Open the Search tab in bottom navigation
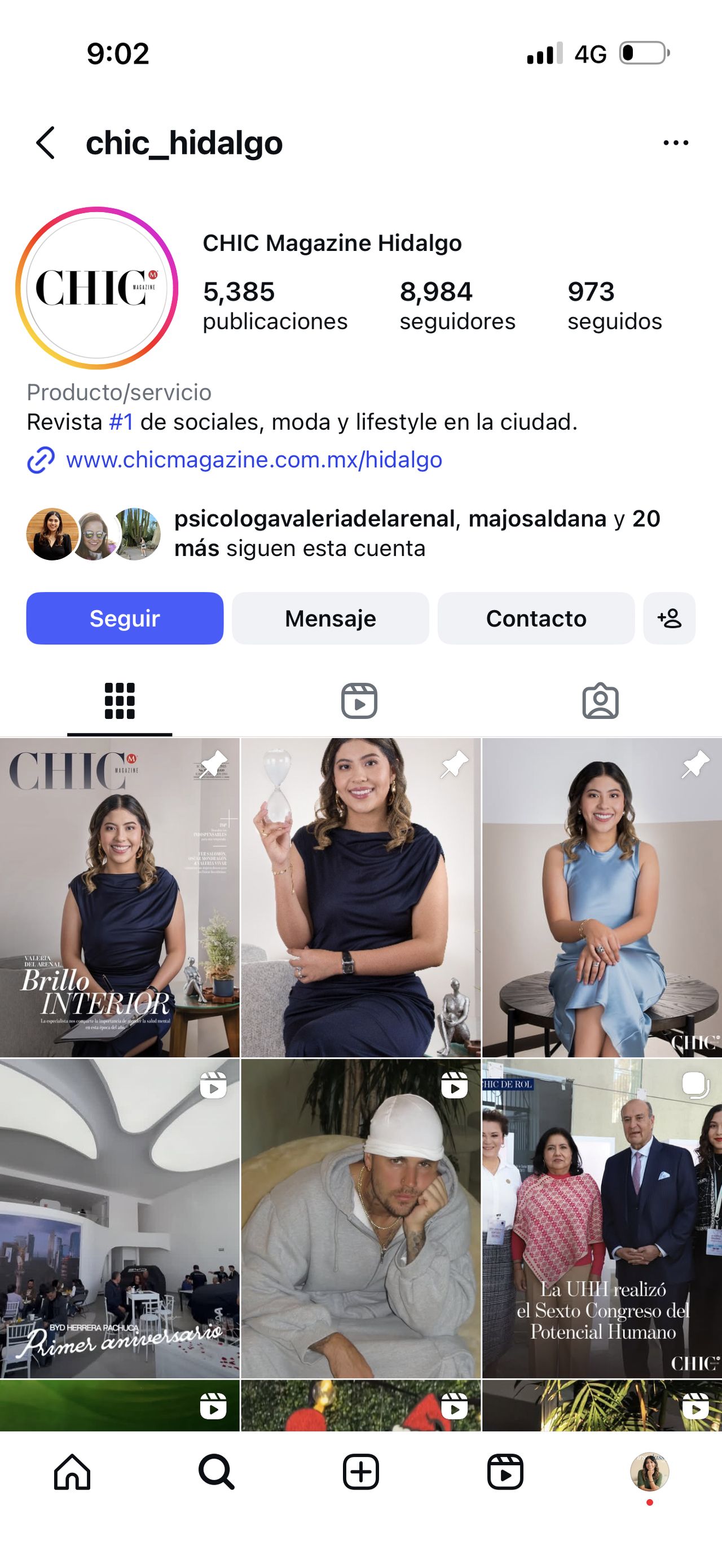 click(x=217, y=1473)
